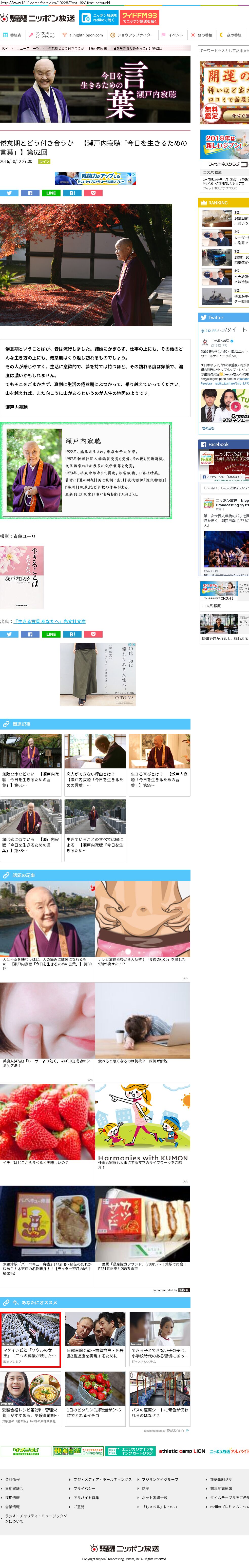Screen dimensions: 249x1568
Task: Open the 番組表 navigation item
Action: pos(12,35)
